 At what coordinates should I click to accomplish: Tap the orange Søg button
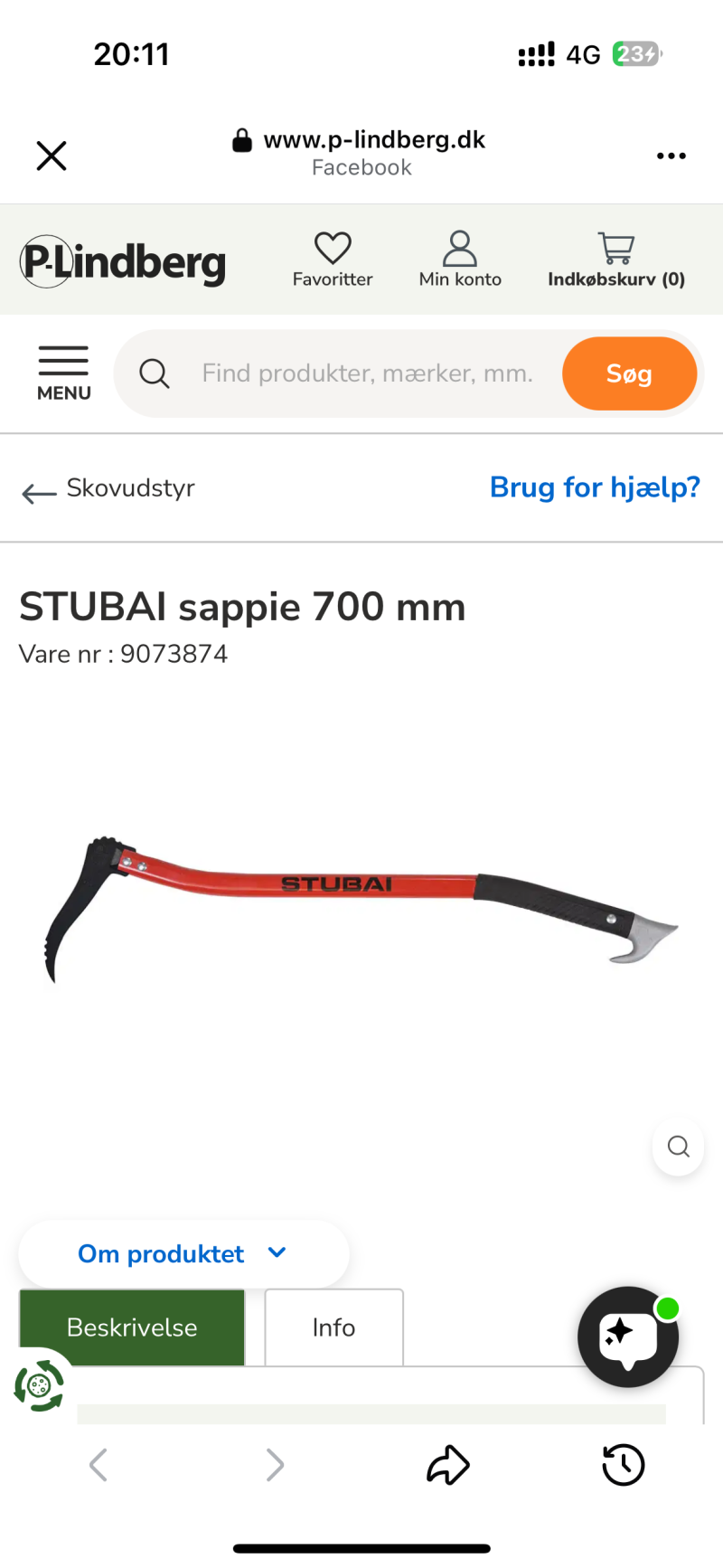[x=629, y=373]
